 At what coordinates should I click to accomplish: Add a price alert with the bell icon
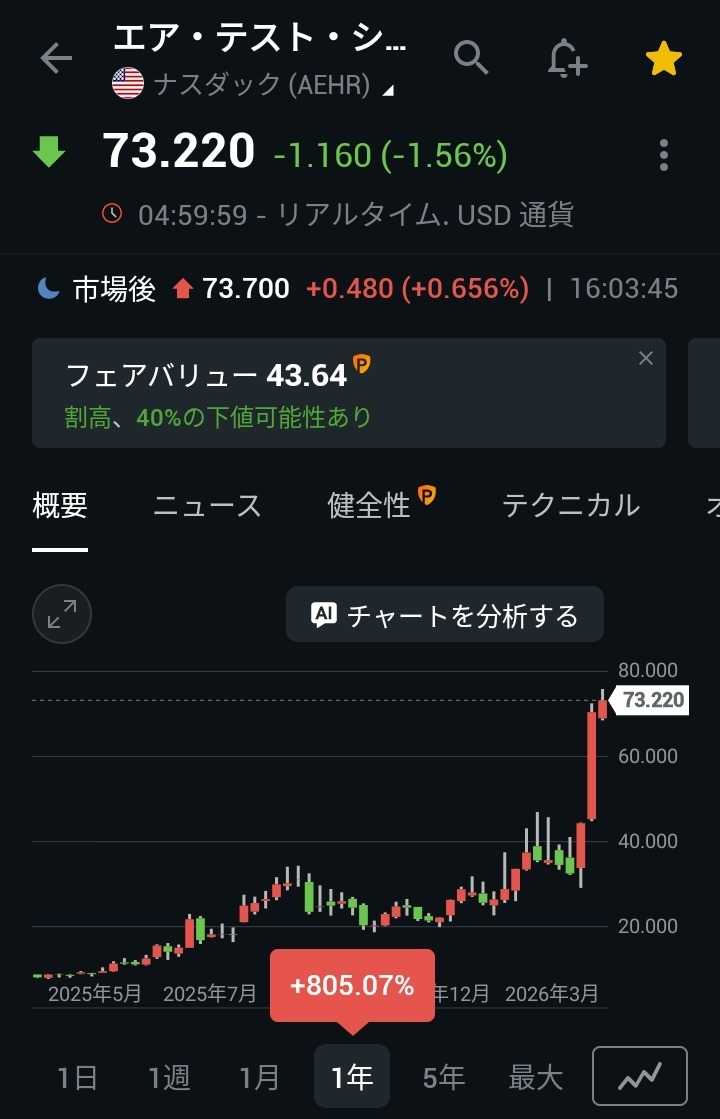click(x=567, y=58)
